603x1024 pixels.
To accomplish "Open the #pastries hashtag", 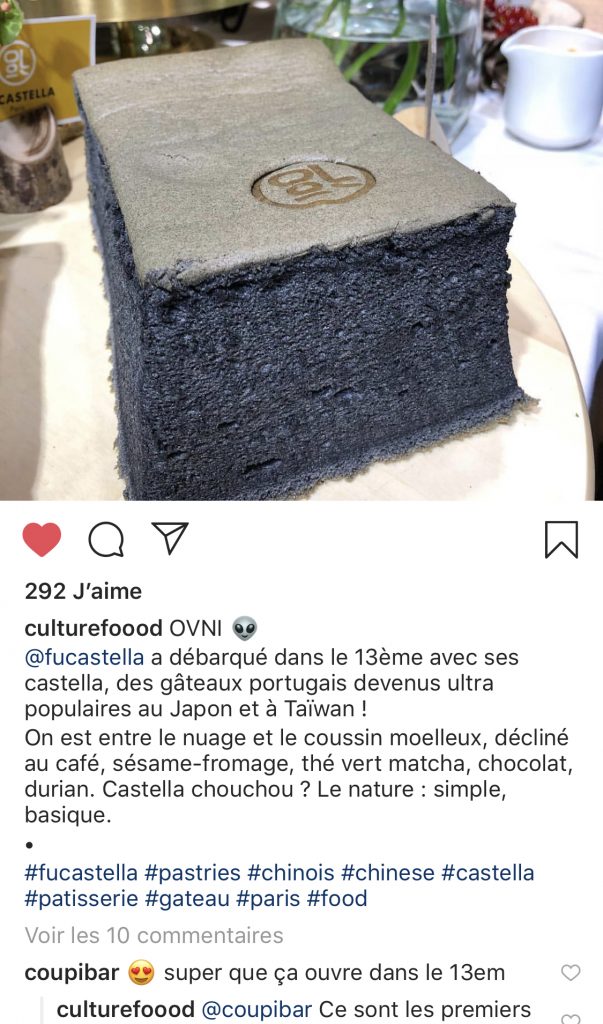I will [x=192, y=872].
